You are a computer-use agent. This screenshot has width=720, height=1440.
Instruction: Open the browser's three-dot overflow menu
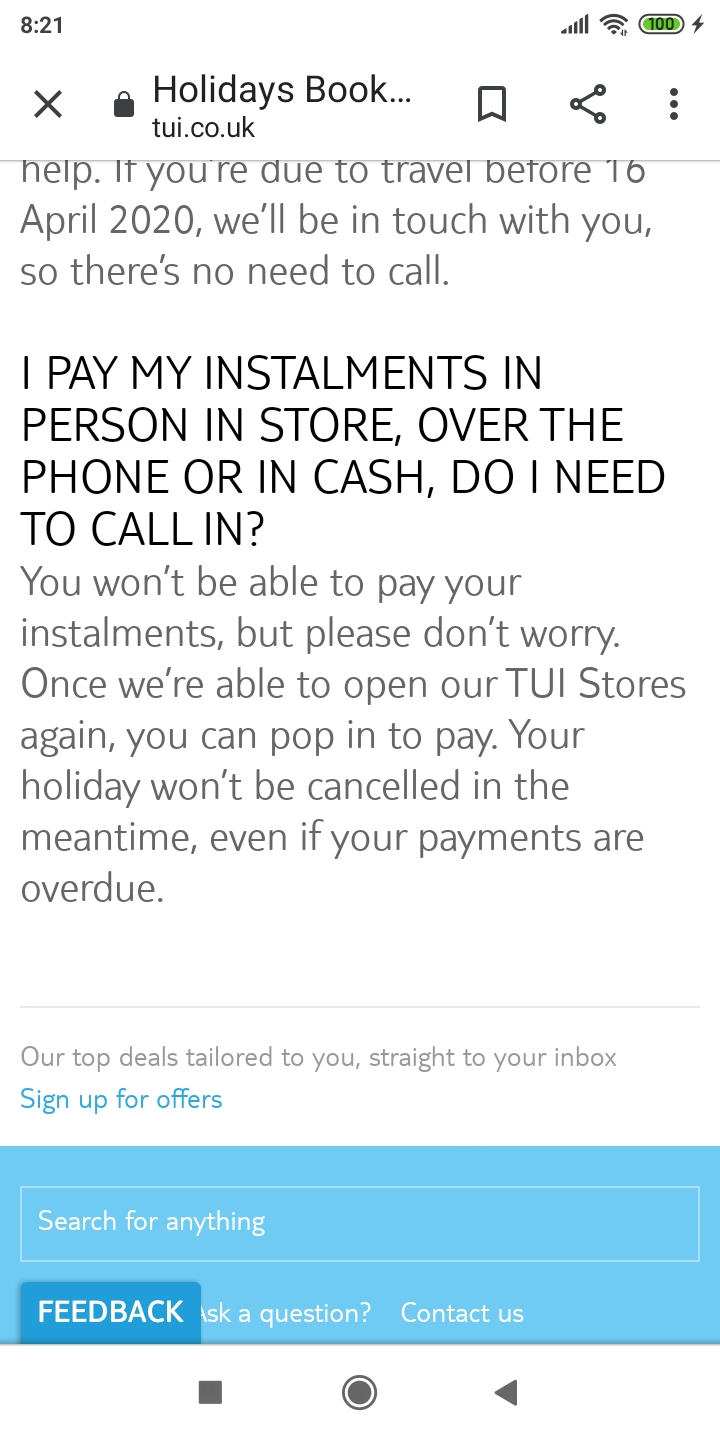pyautogui.click(x=673, y=103)
